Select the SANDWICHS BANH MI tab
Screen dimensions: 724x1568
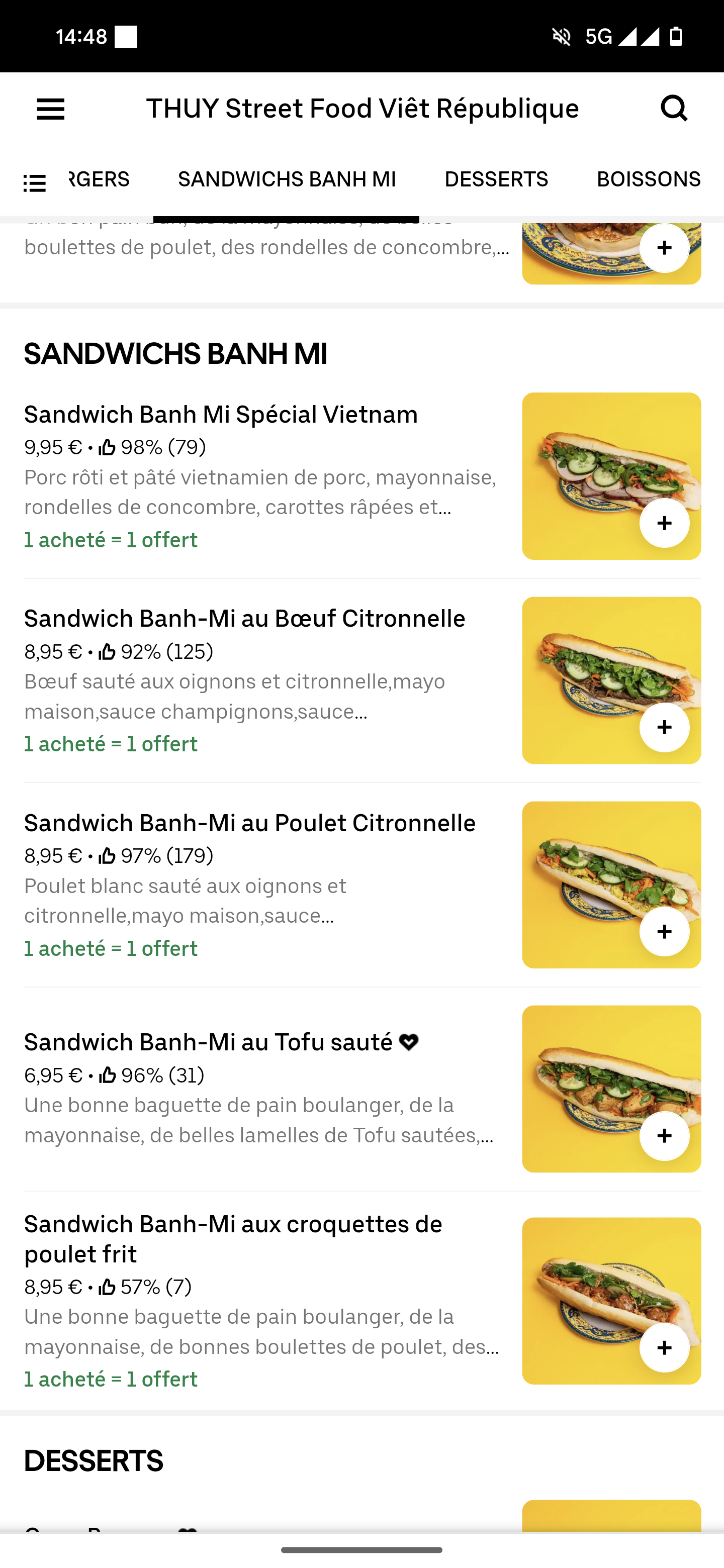pos(286,179)
